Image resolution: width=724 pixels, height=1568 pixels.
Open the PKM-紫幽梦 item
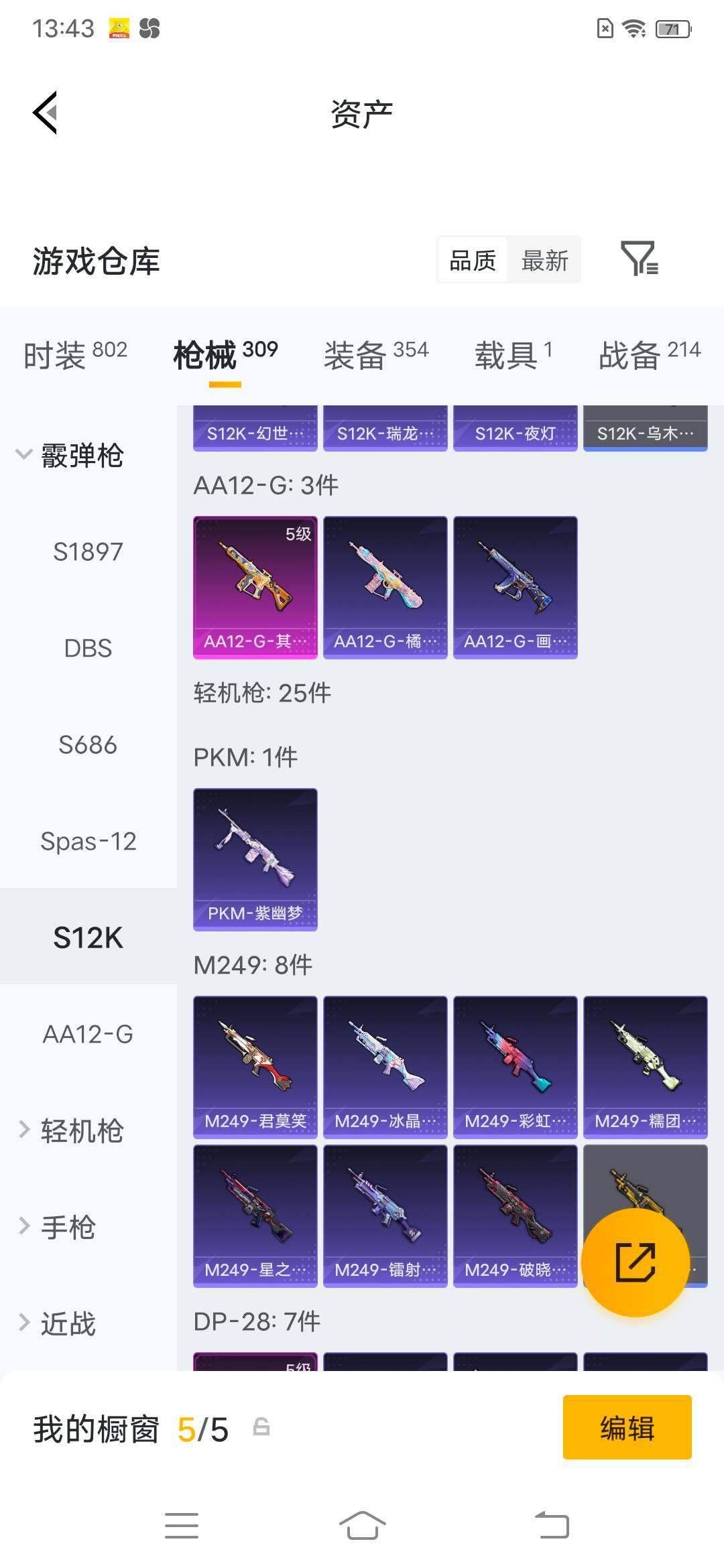255,860
